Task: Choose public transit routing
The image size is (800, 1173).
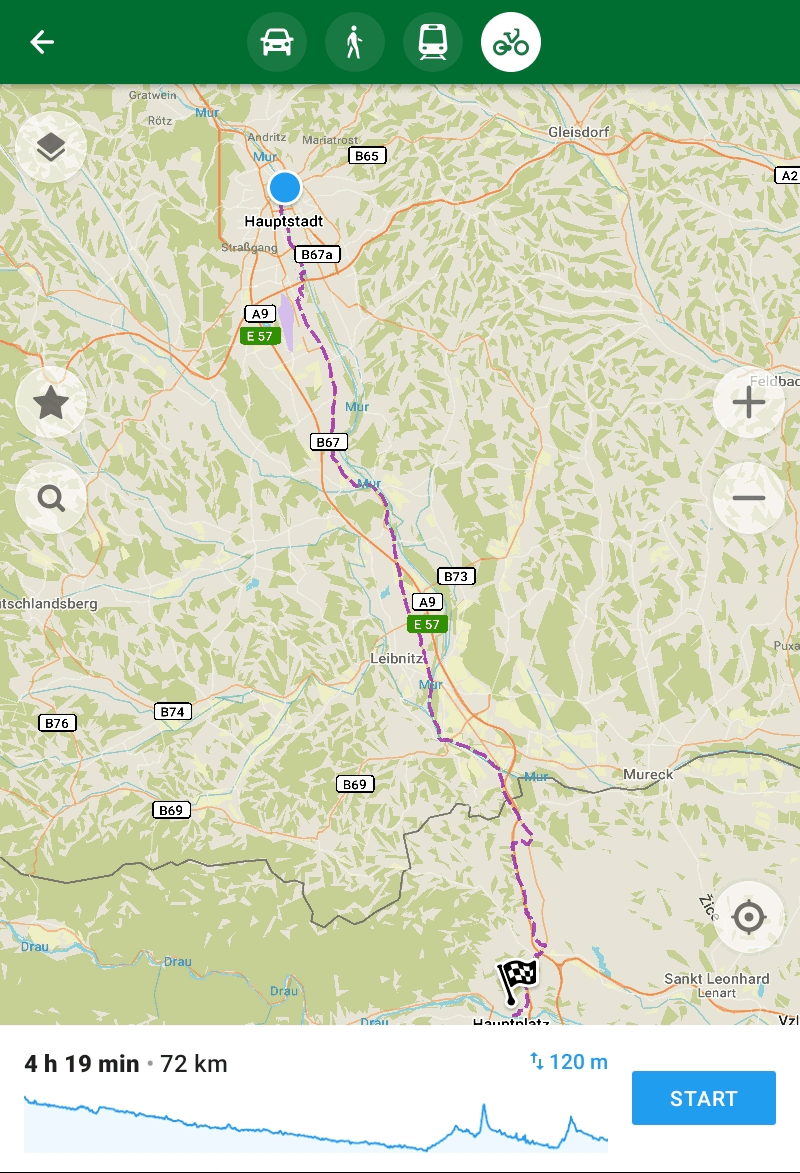Action: coord(432,42)
